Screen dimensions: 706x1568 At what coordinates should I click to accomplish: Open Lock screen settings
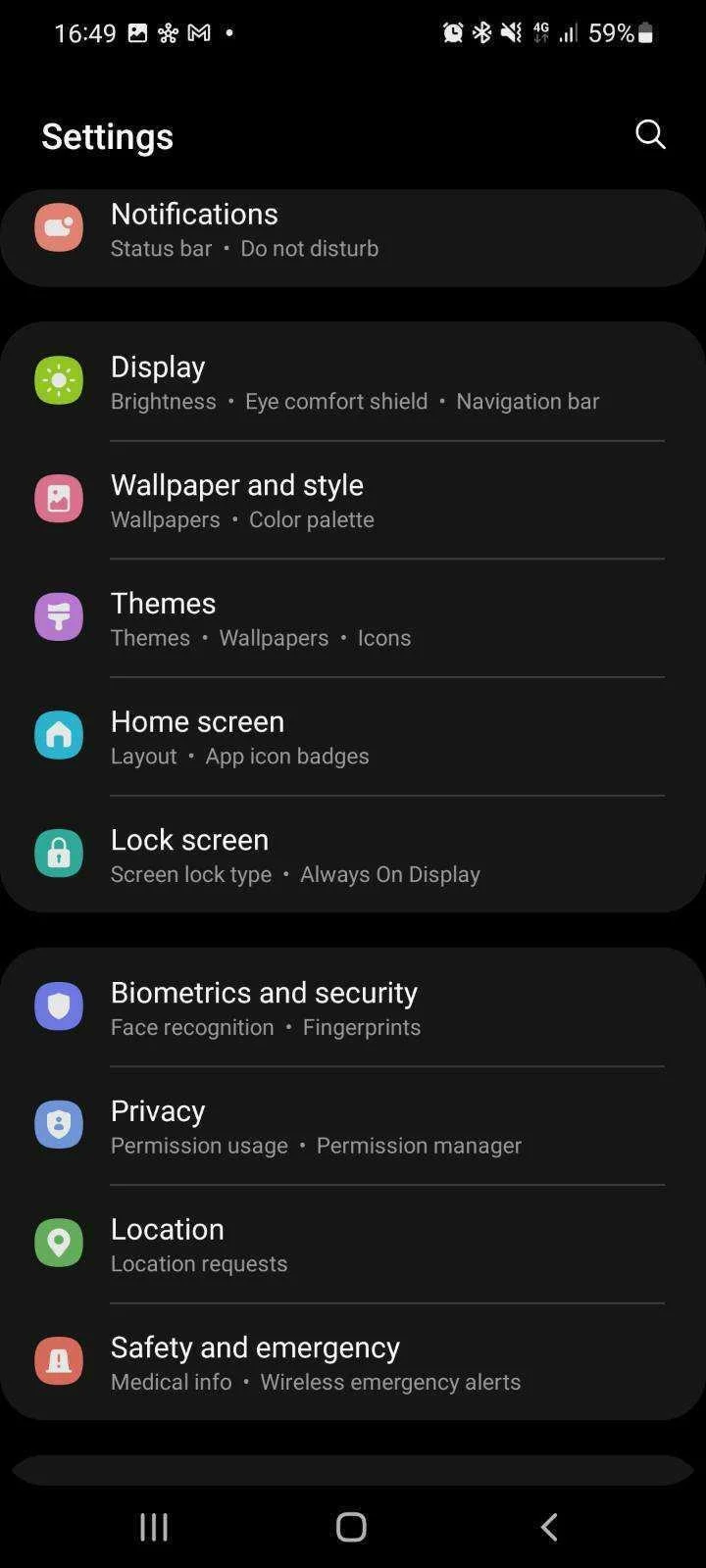[x=353, y=855]
